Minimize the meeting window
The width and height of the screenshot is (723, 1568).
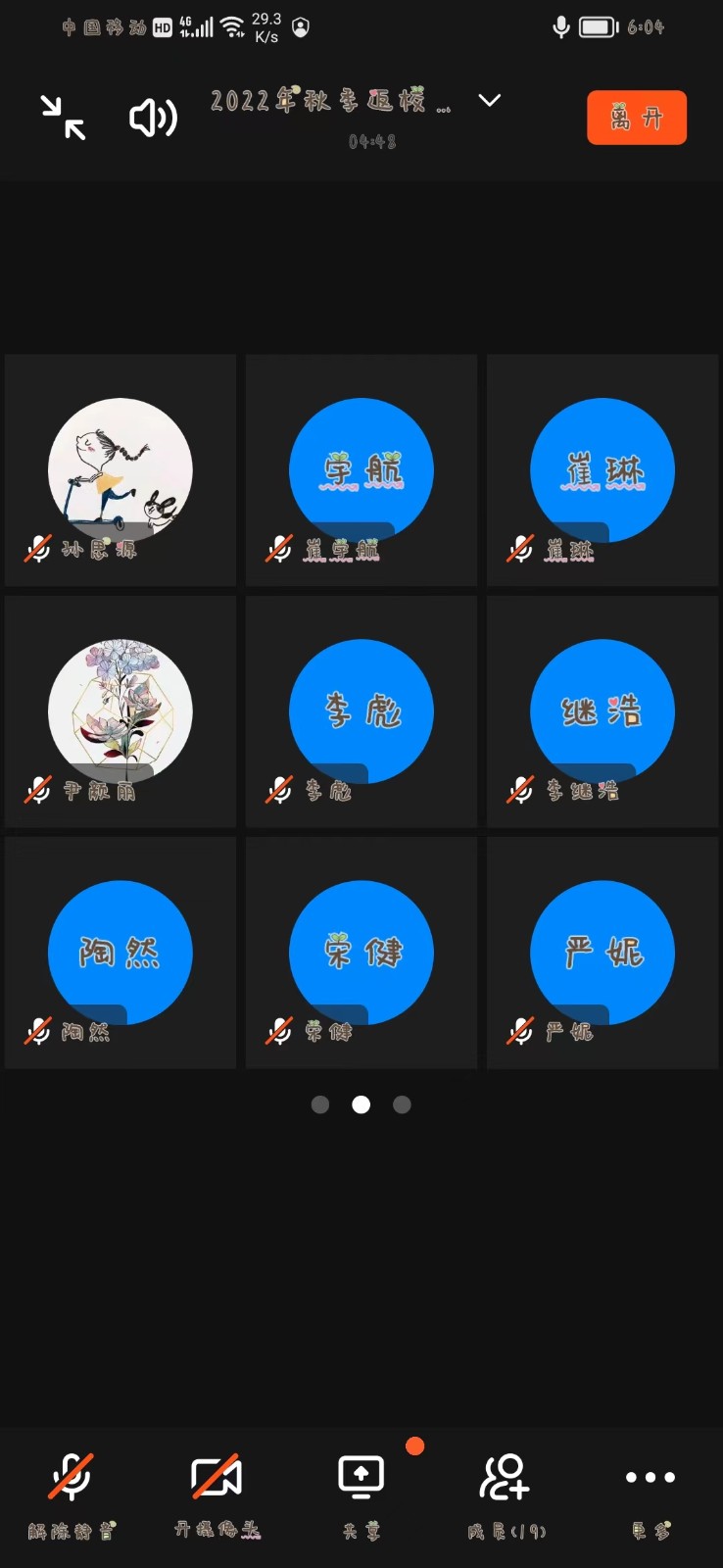(63, 118)
